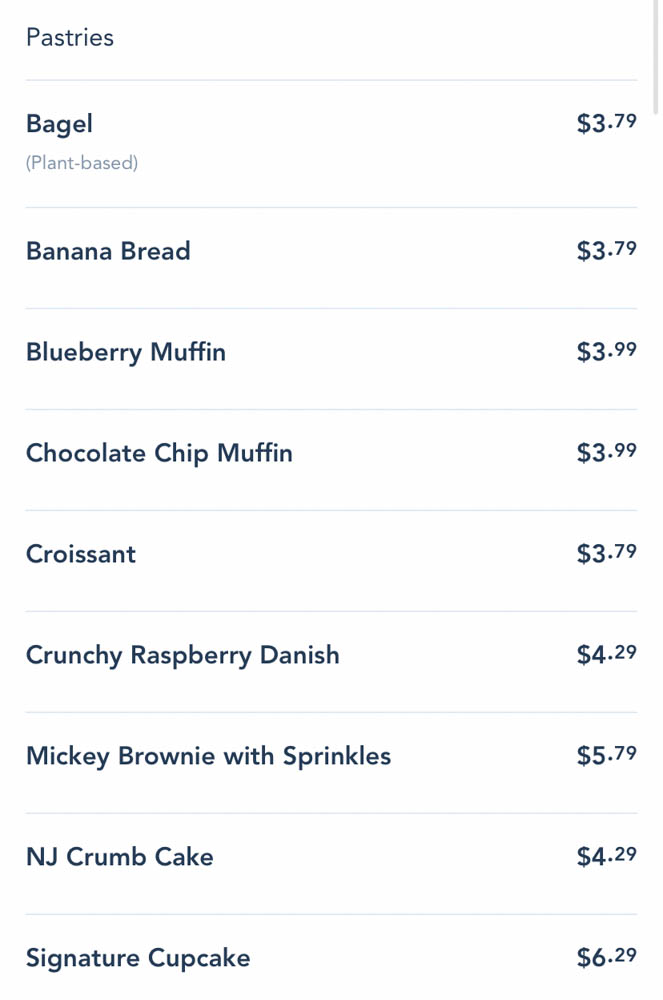Open the NJ Crumb Cake item
Image resolution: width=663 pixels, height=1000 pixels.
[x=120, y=857]
